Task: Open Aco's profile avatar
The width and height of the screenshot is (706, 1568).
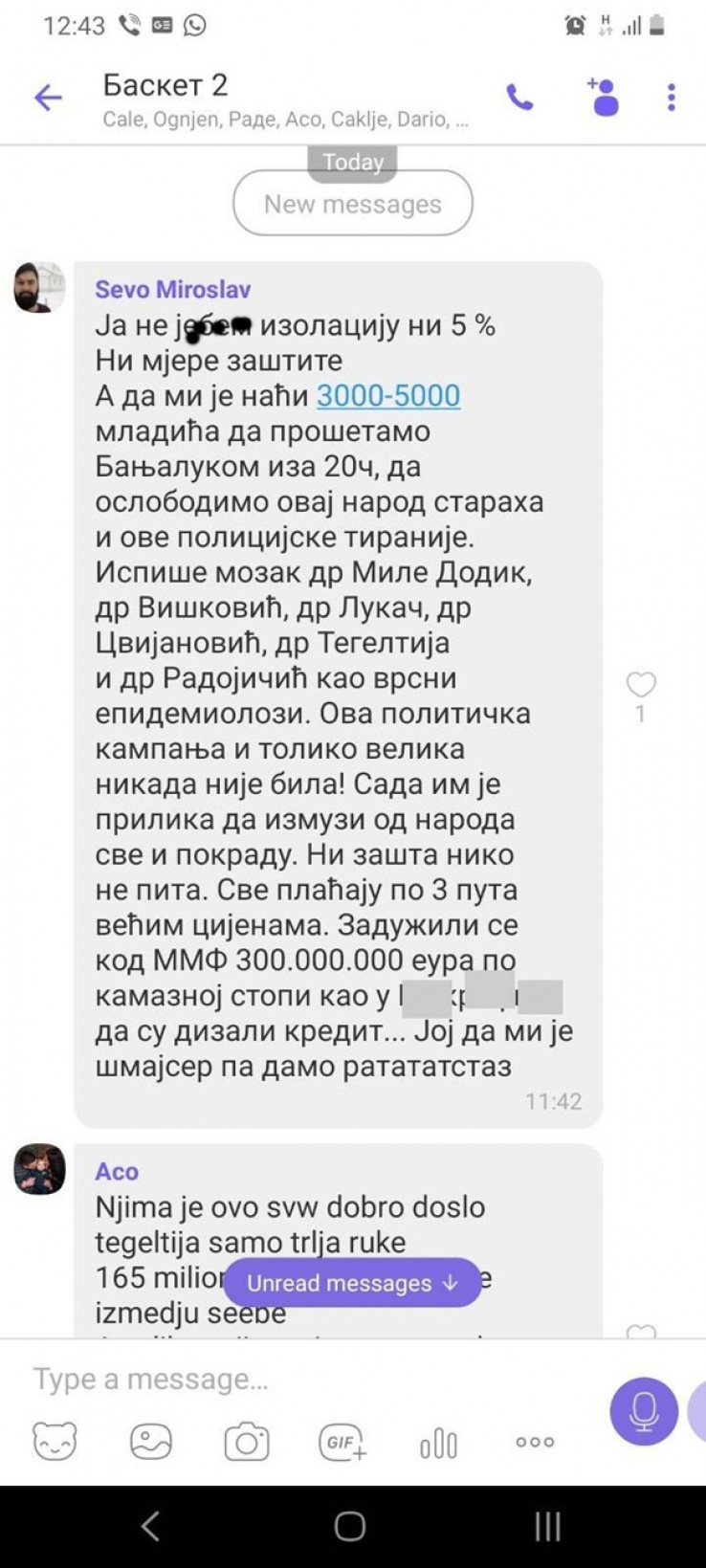Action: click(39, 1169)
